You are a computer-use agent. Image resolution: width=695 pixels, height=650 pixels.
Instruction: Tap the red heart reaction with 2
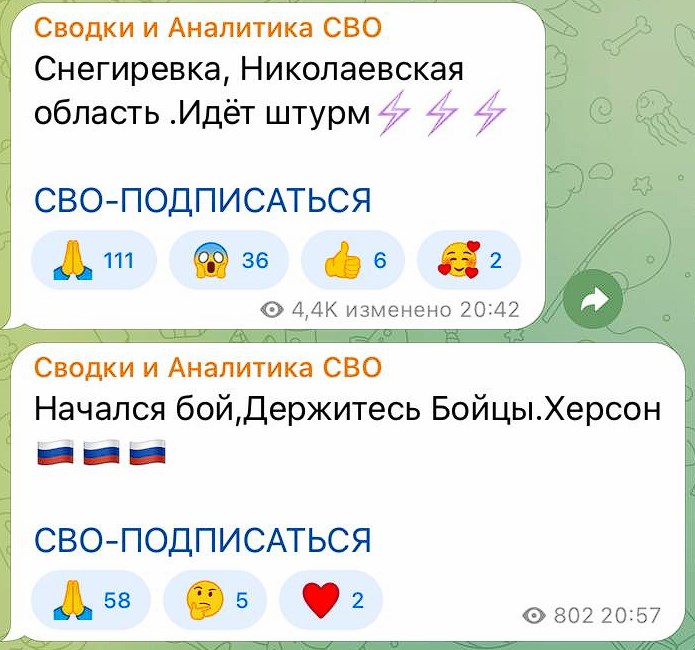331,600
